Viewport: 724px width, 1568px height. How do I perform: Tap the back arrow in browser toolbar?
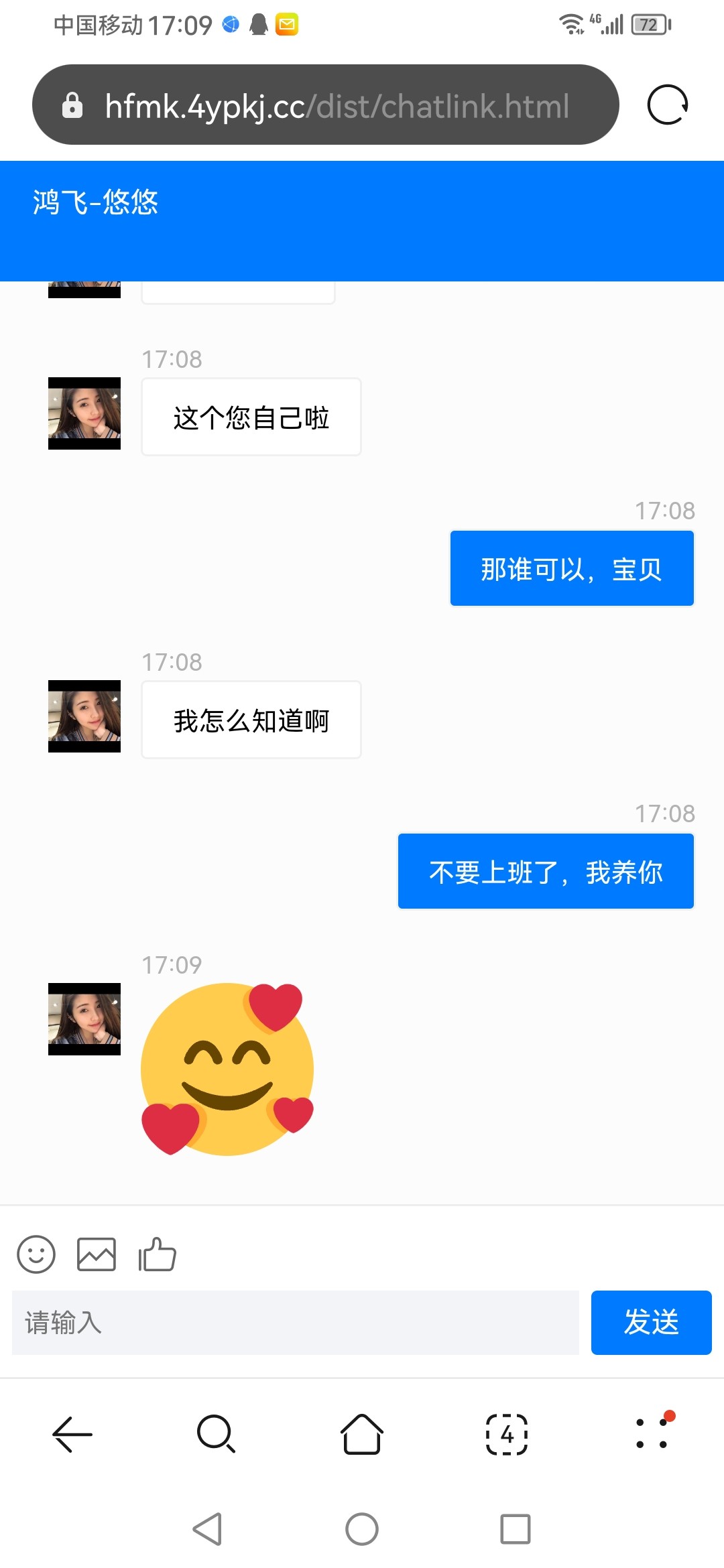[71, 1434]
